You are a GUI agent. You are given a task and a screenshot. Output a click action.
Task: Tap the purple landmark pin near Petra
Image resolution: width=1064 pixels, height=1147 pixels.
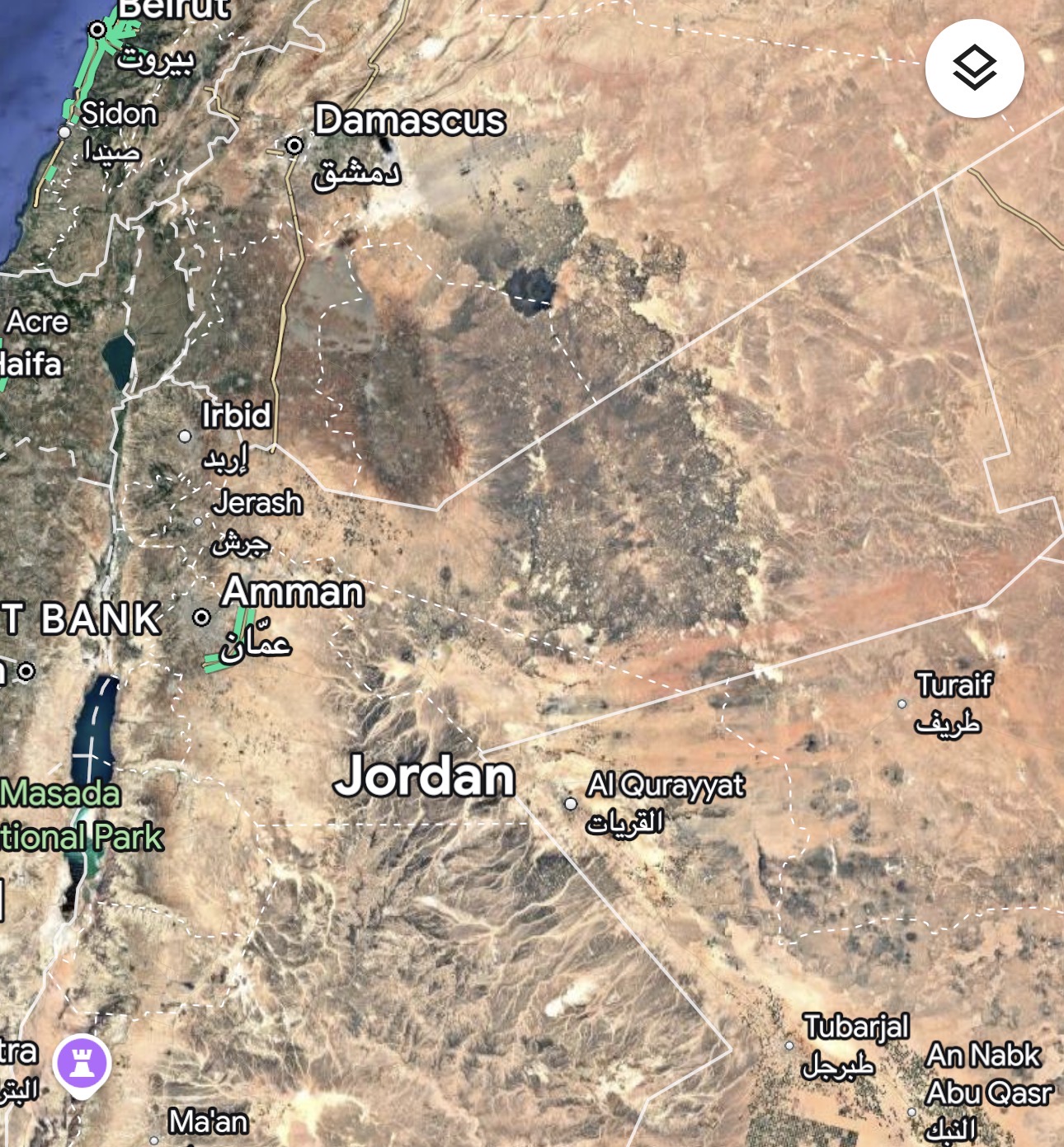[x=82, y=1064]
